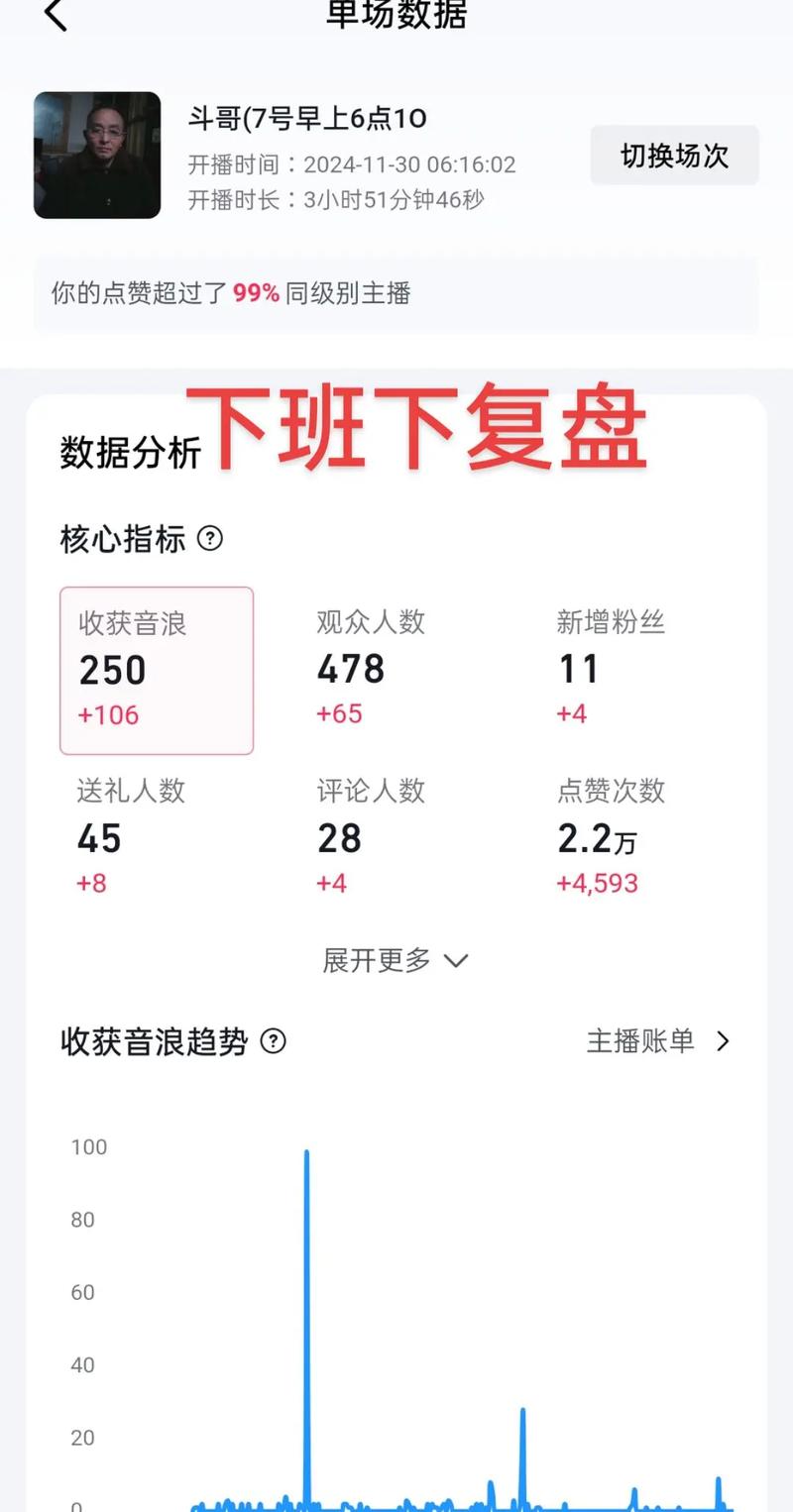The image size is (793, 1512).
Task: Select the 点赞次数 metric showing 2.2万
Action: (610, 837)
